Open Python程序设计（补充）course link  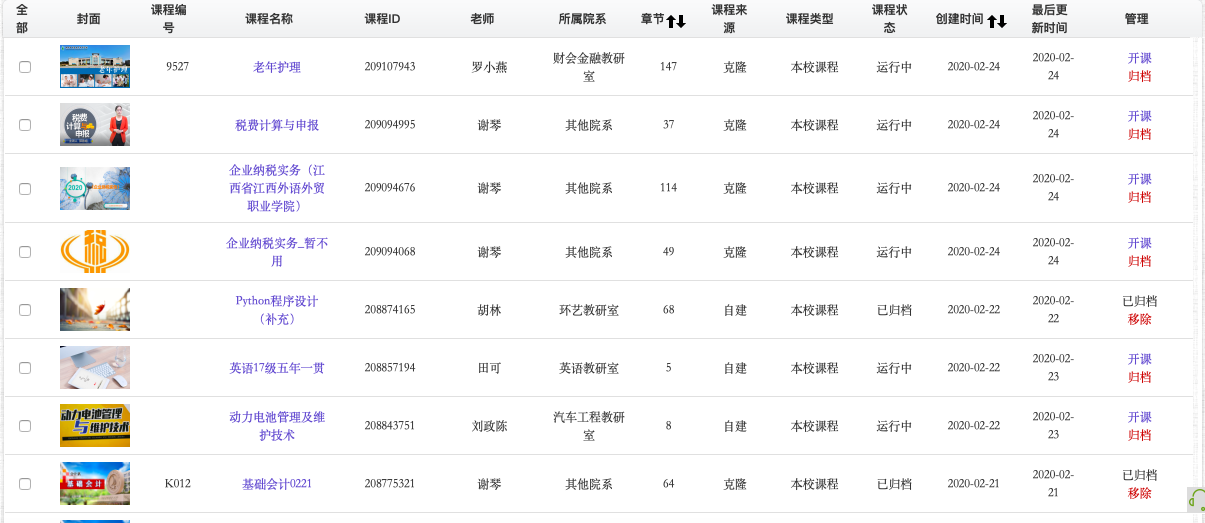277,310
